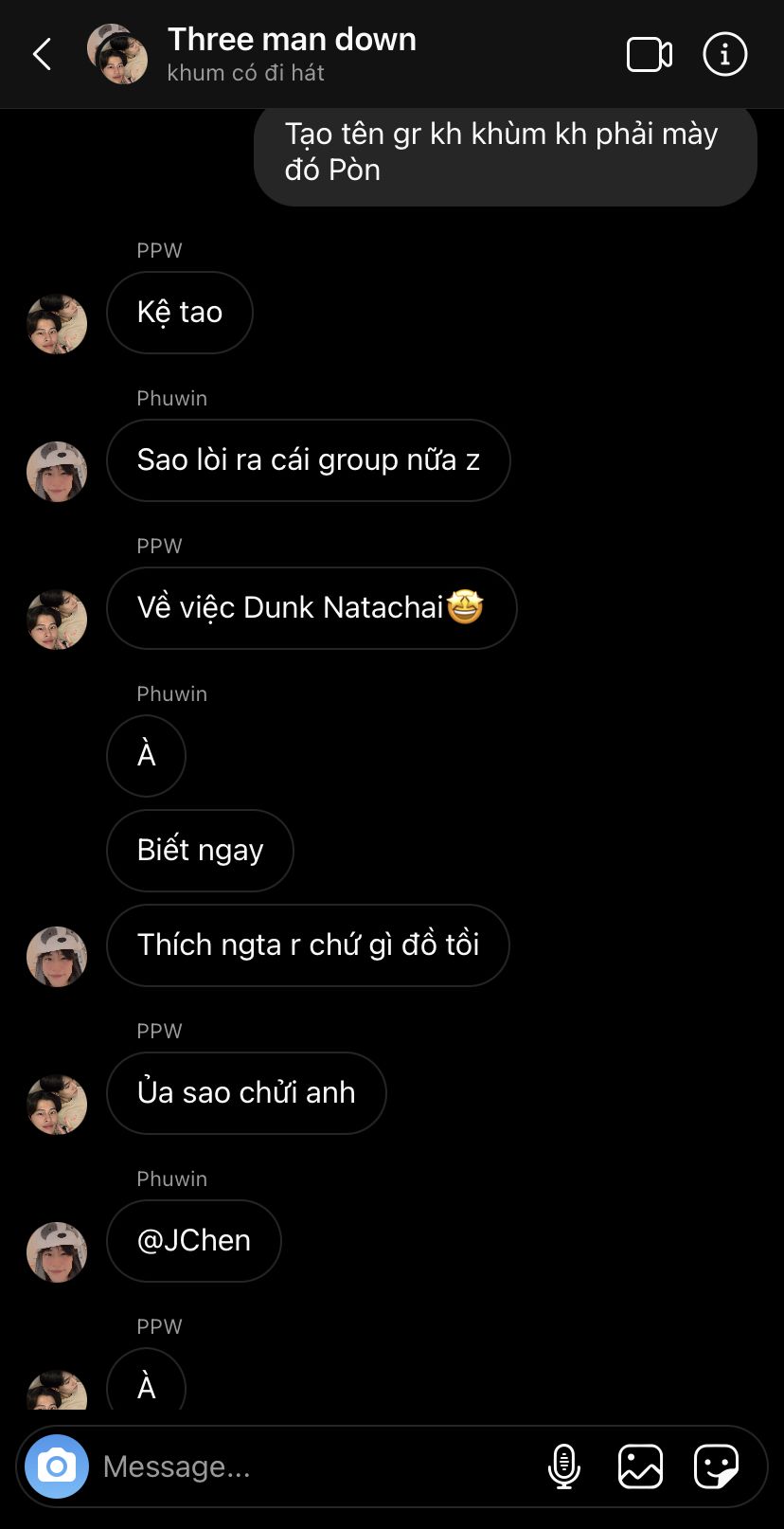
Task: Start a video call with the group
Action: pos(650,55)
